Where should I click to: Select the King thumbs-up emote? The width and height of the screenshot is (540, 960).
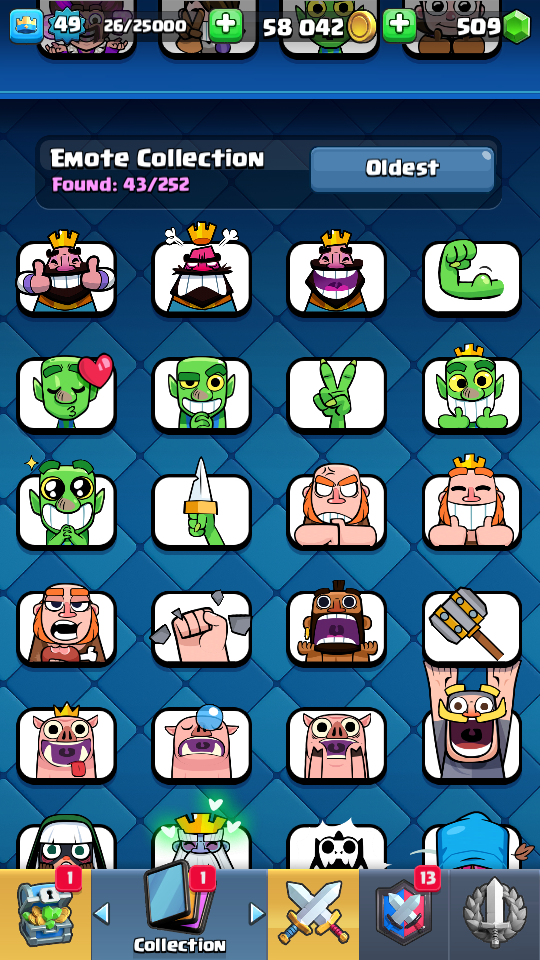tap(66, 274)
